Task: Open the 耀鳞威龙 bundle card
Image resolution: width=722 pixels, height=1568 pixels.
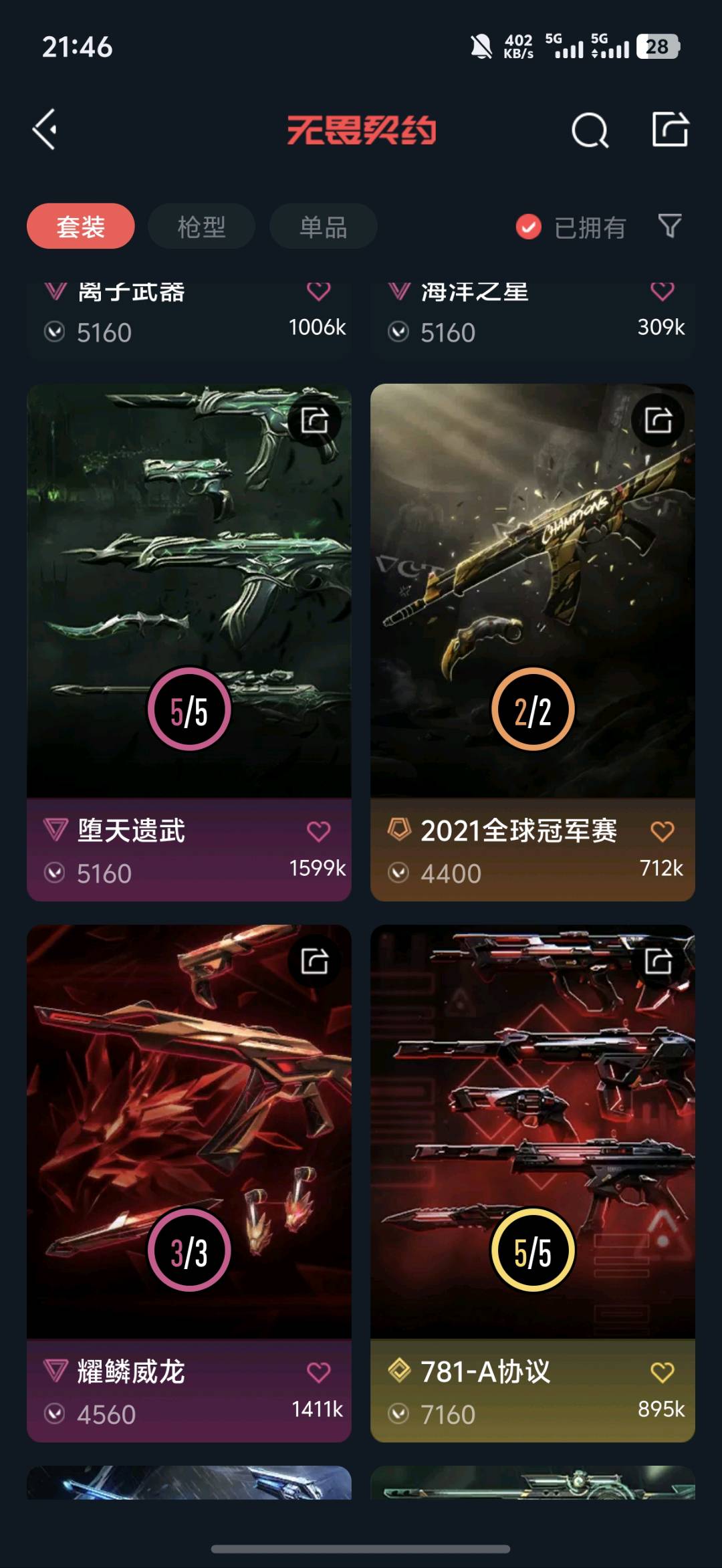Action: (x=189, y=1184)
